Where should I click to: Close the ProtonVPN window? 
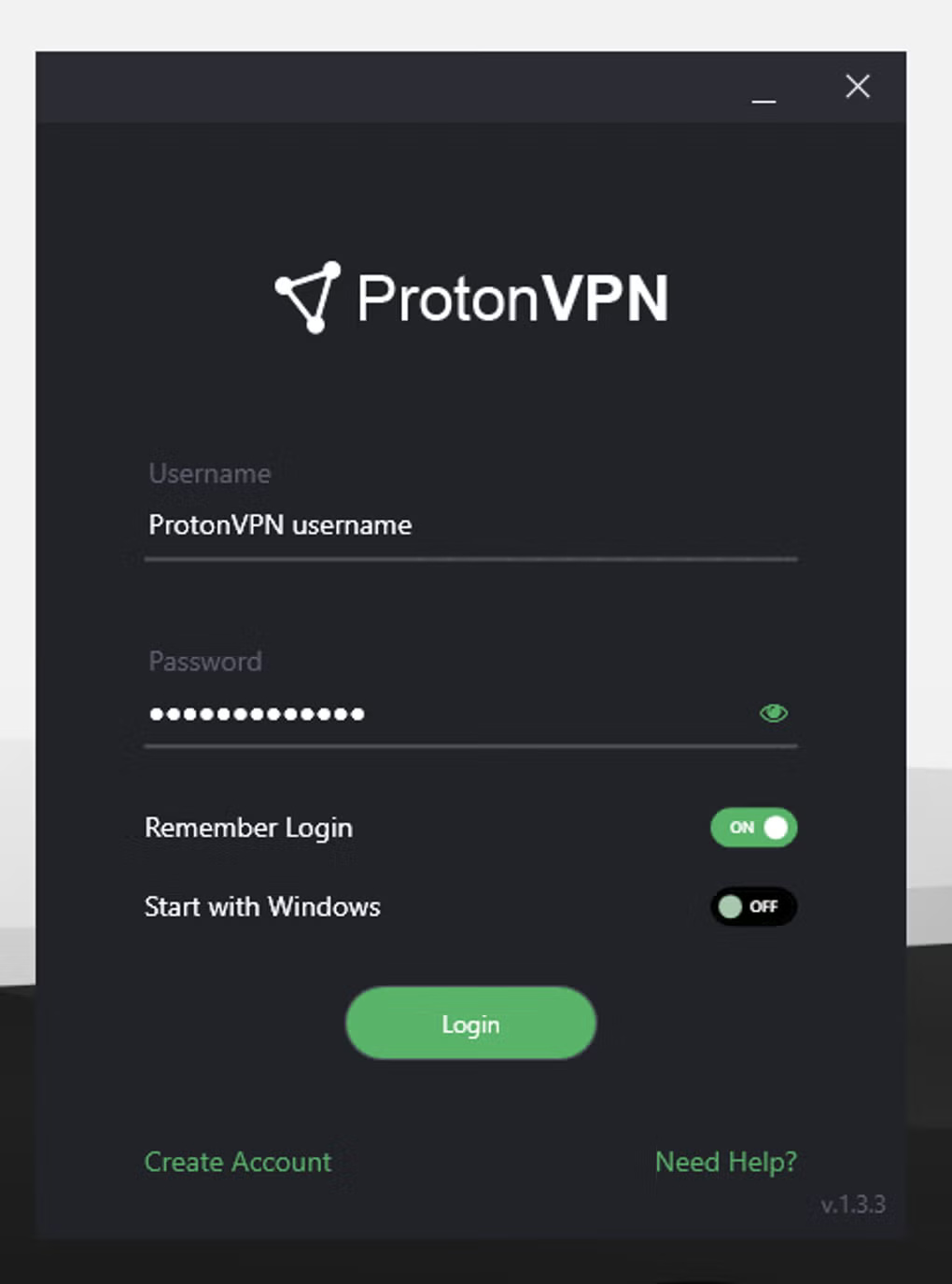point(857,87)
